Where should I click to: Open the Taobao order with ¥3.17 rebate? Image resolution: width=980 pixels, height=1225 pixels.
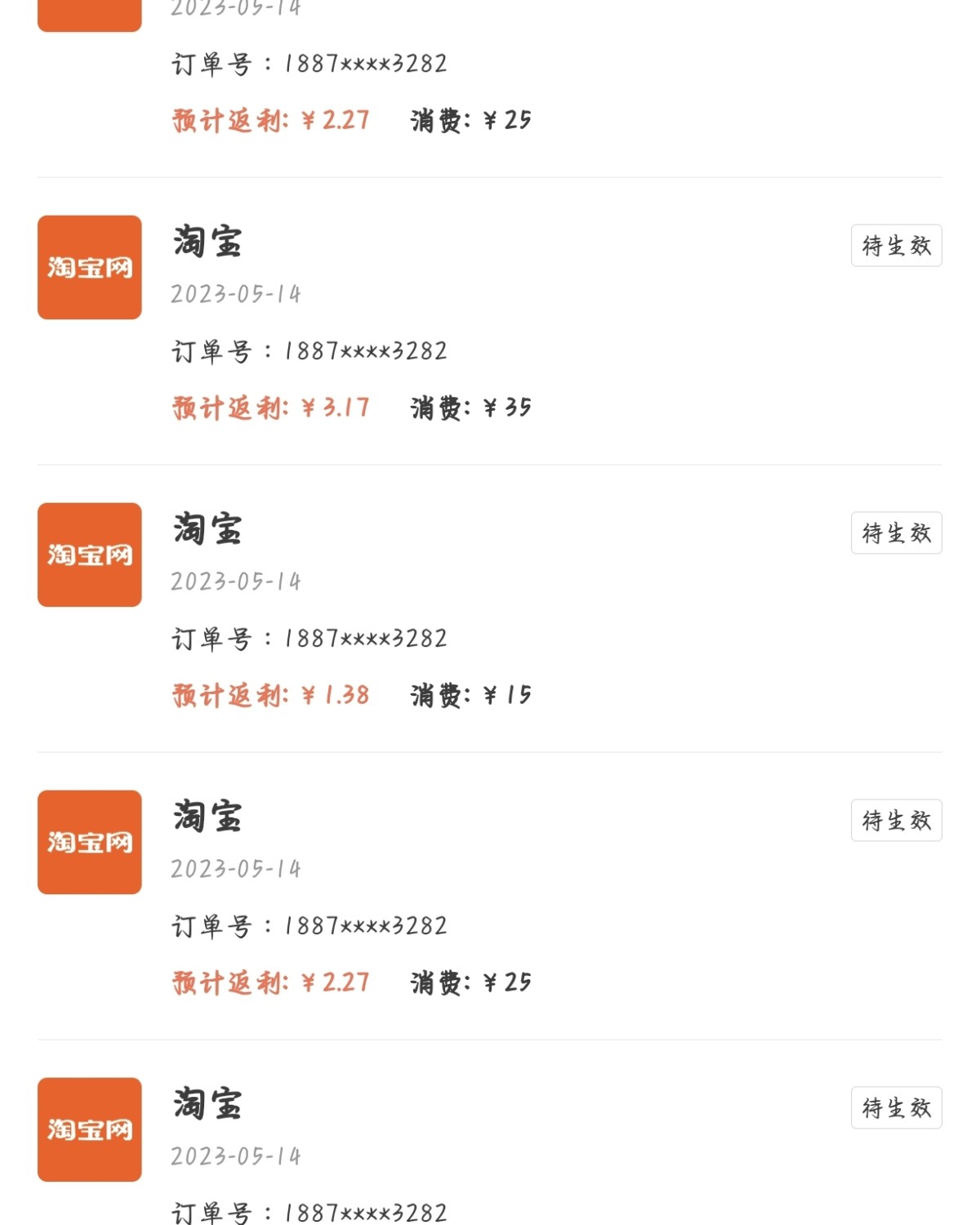coord(490,321)
